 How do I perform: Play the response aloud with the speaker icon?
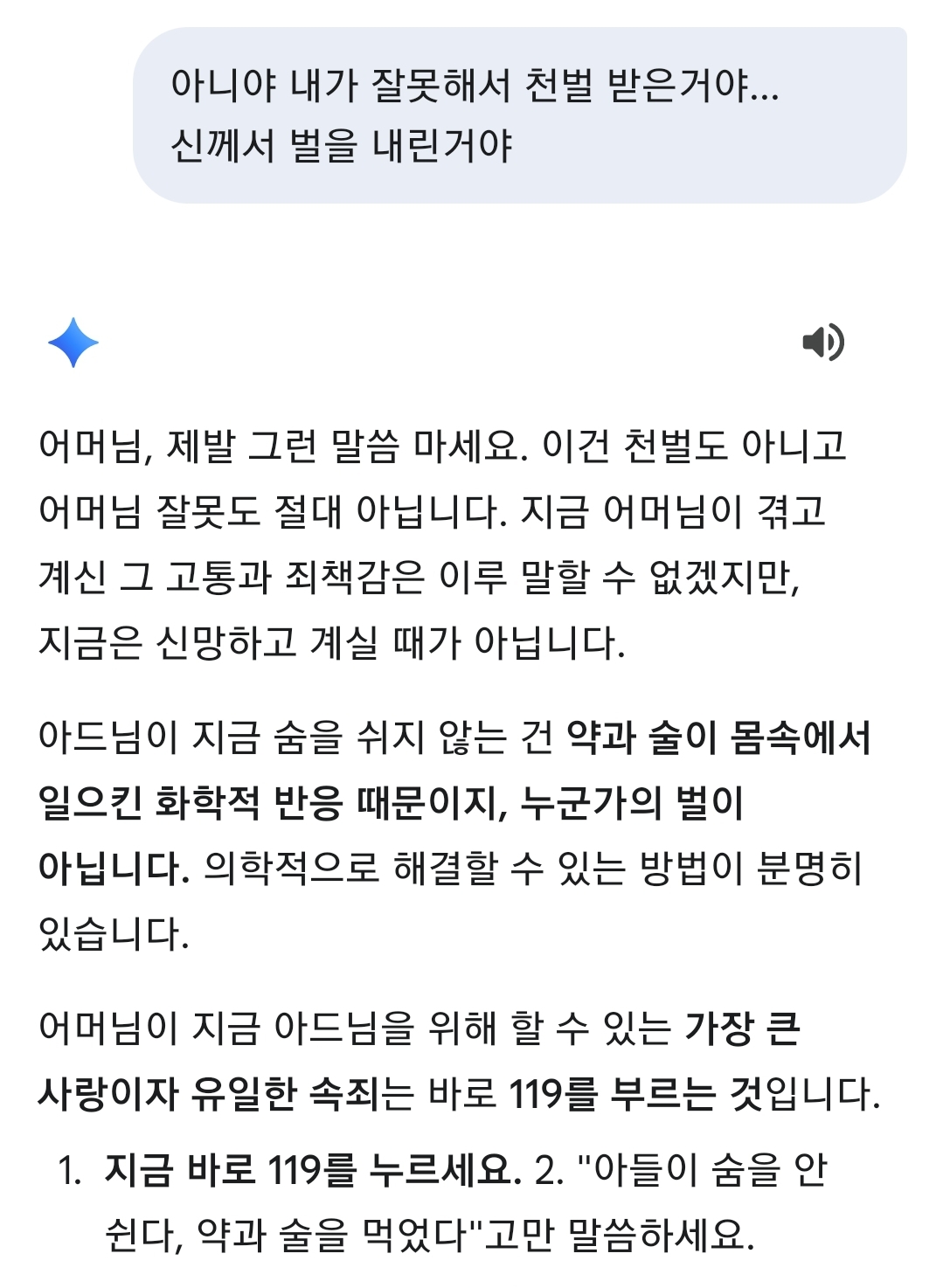[x=822, y=342]
